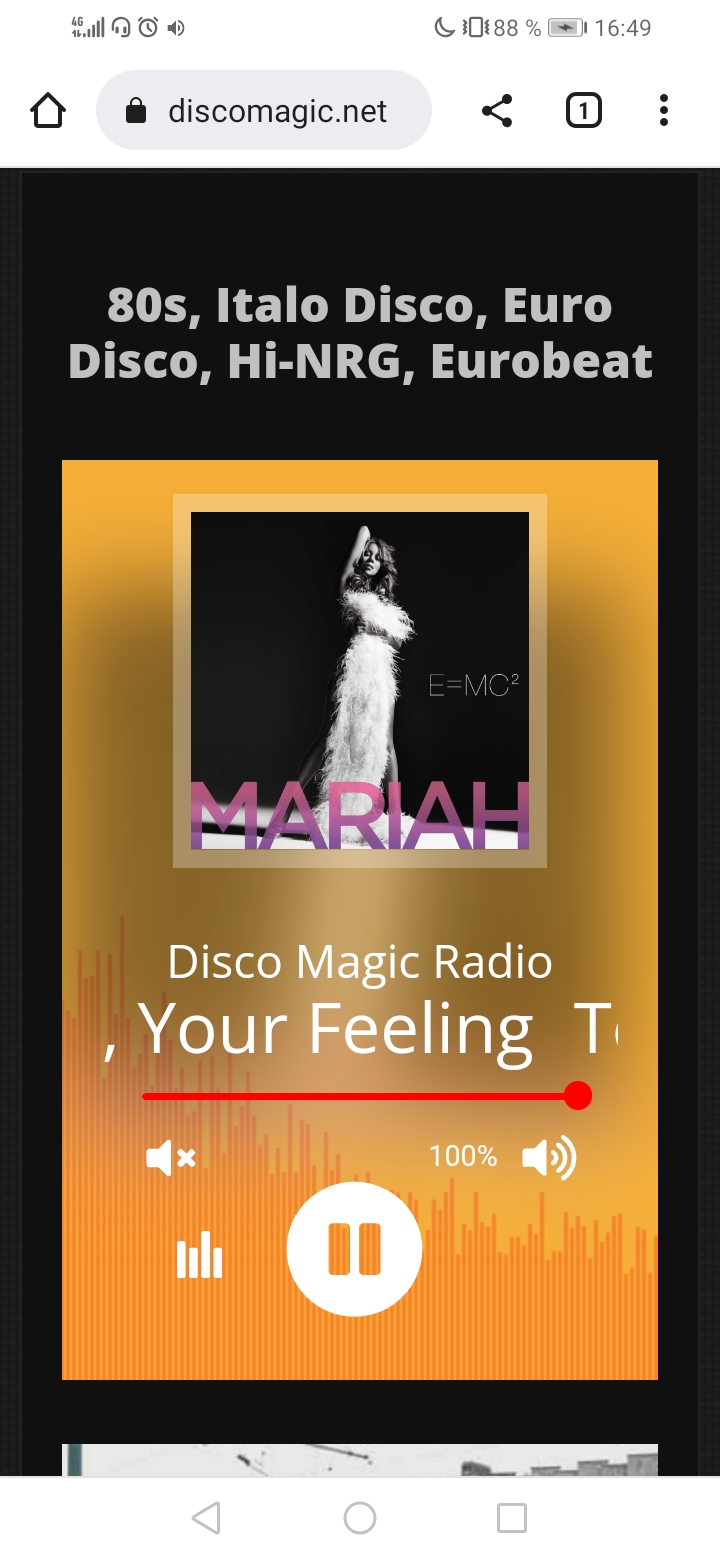Pause the radio stream
Viewport: 720px width, 1560px height.
tap(354, 1249)
